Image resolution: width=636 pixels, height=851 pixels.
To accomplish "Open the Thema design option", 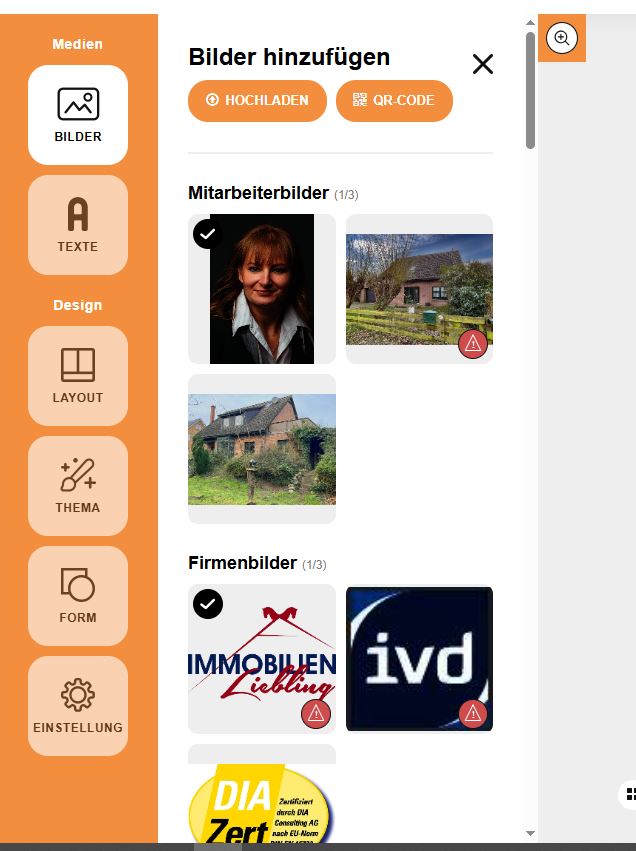I will 78,486.
